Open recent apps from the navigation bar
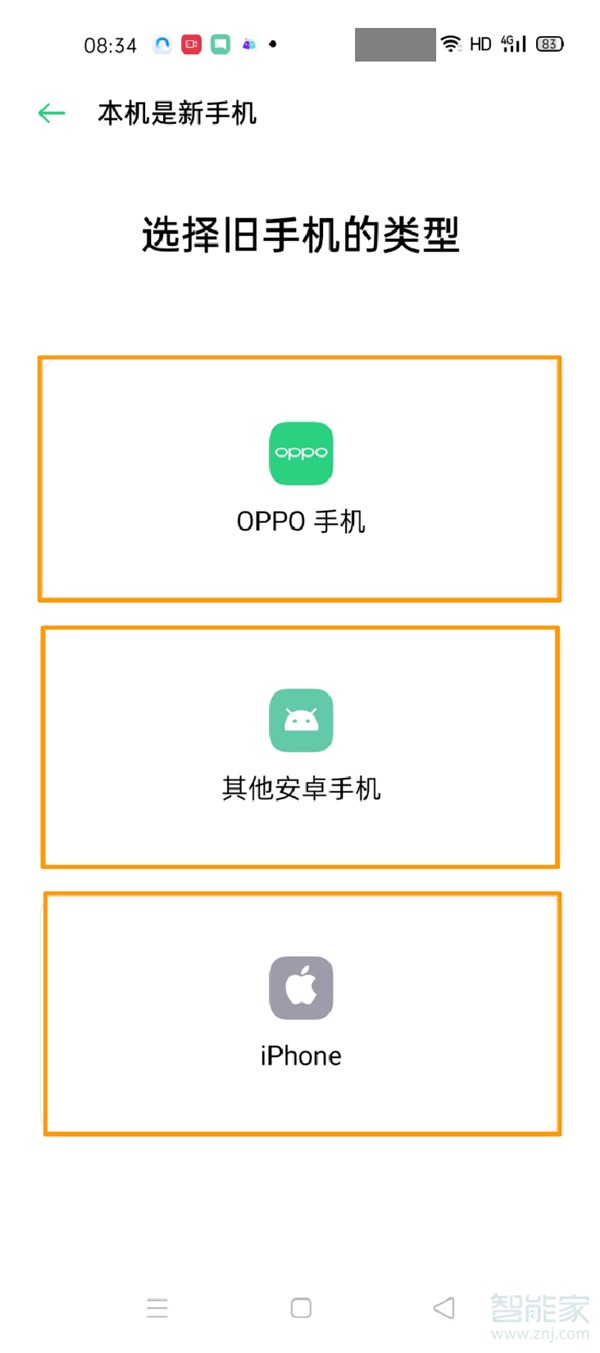The height and width of the screenshot is (1353, 600). tap(157, 1308)
